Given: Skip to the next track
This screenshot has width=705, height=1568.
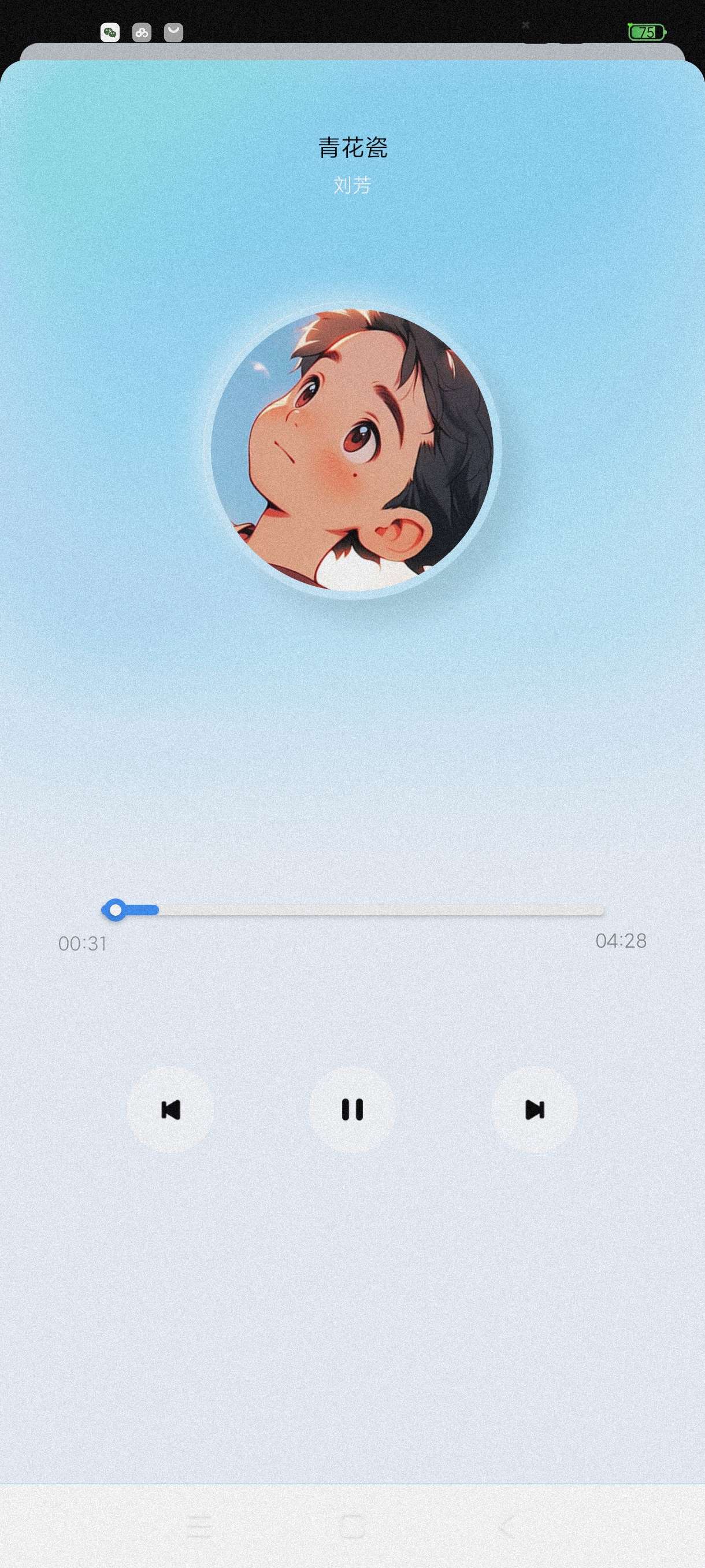Looking at the screenshot, I should click(x=534, y=1109).
